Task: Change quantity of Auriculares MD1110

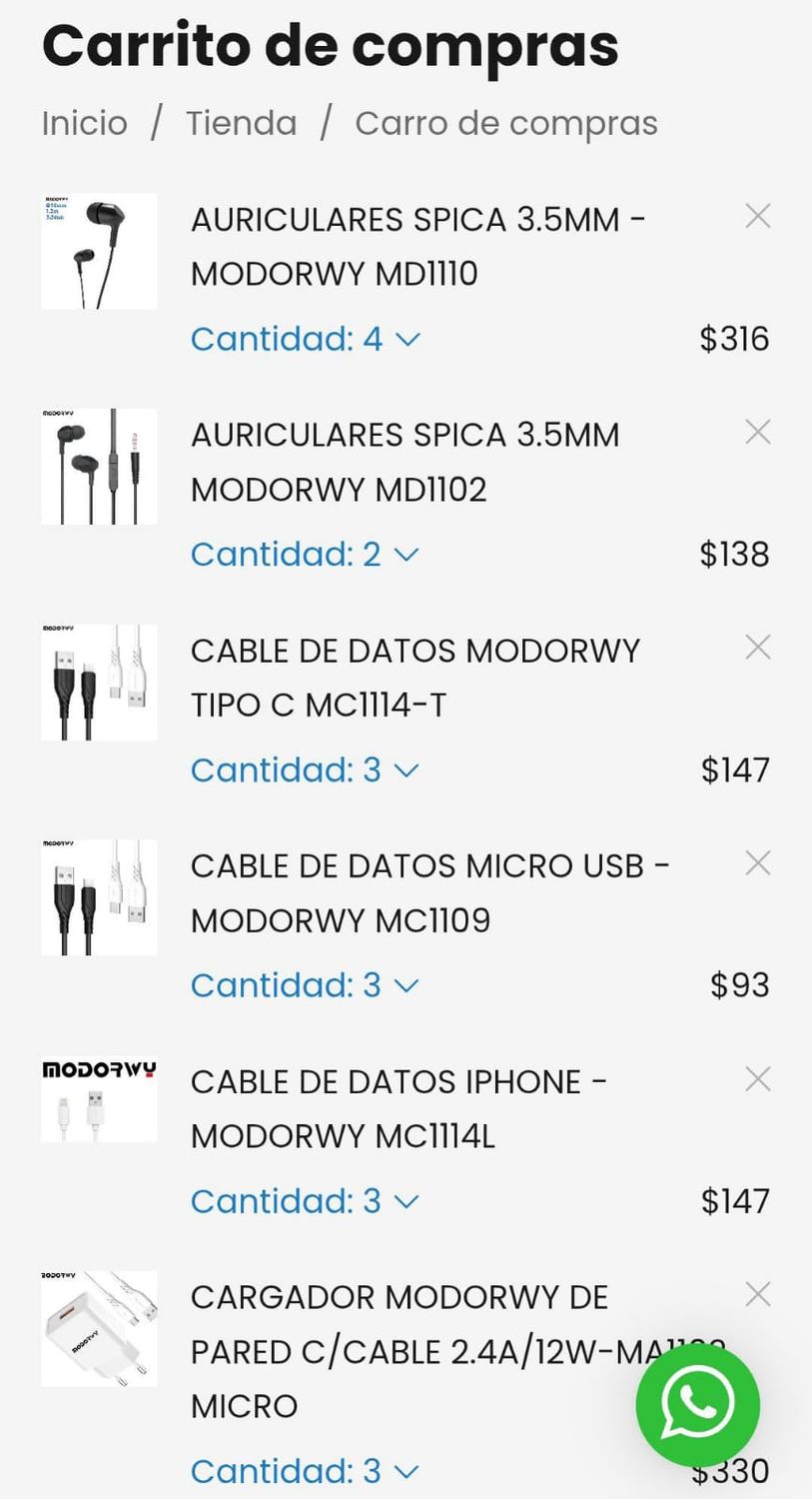Action: [305, 339]
